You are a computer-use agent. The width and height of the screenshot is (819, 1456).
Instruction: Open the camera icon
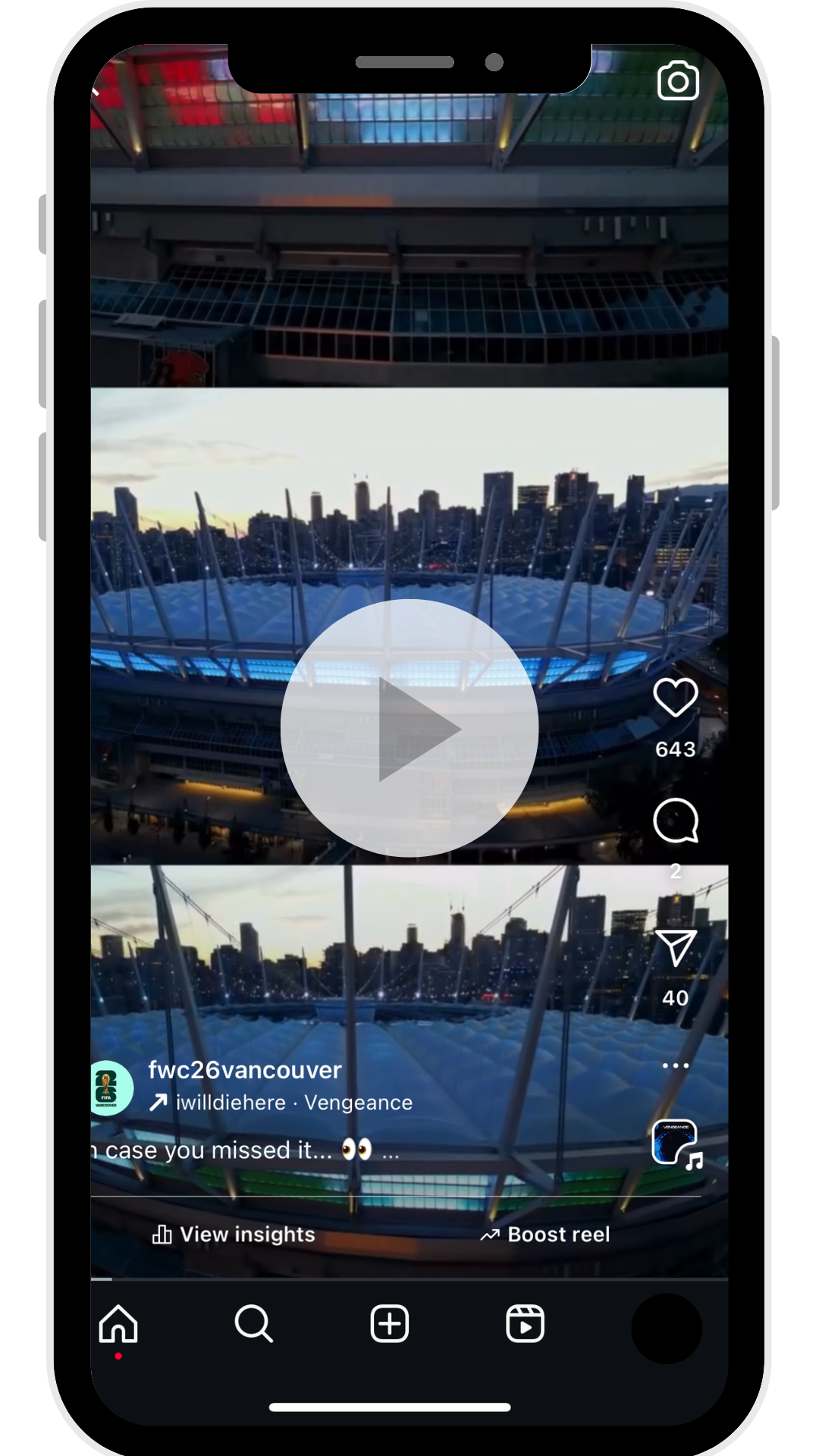[678, 80]
